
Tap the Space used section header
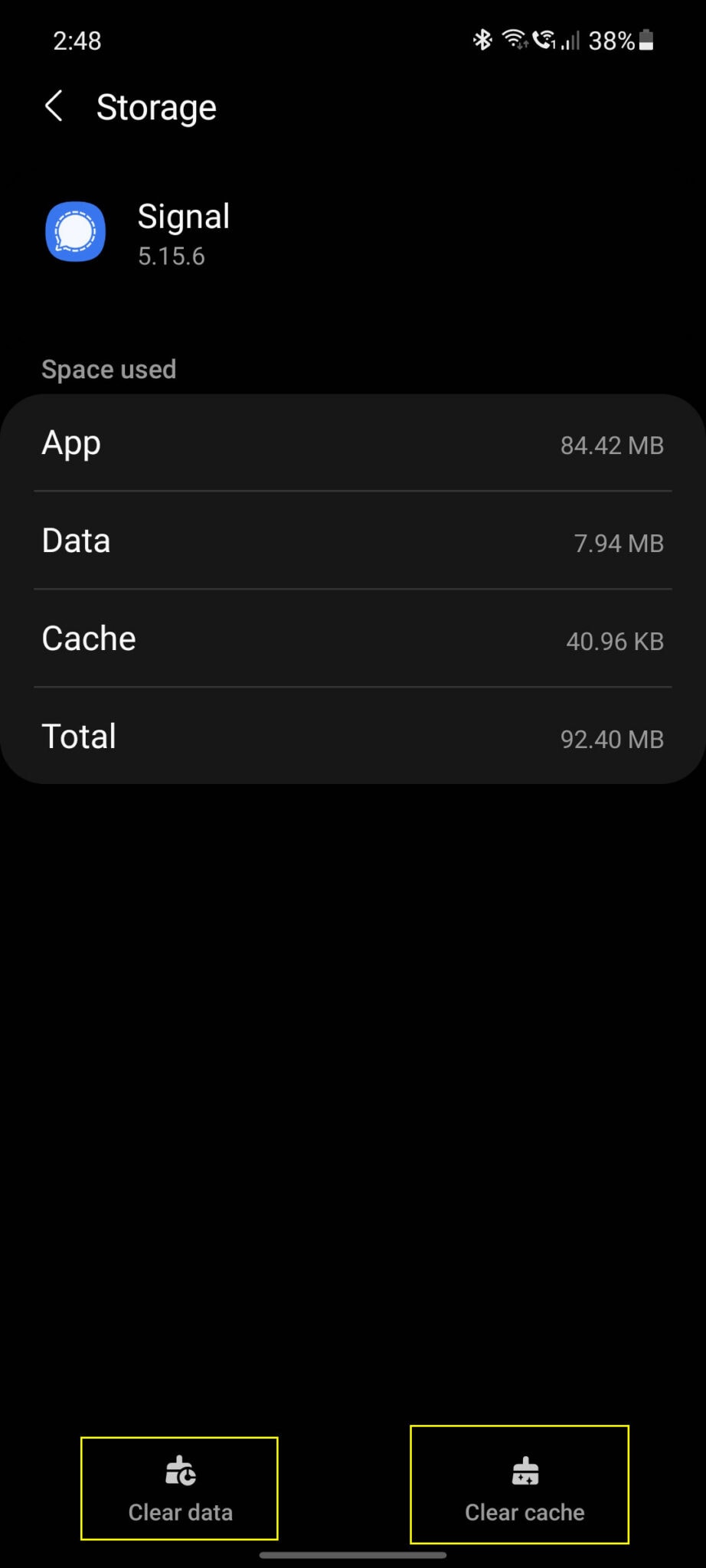click(x=109, y=369)
